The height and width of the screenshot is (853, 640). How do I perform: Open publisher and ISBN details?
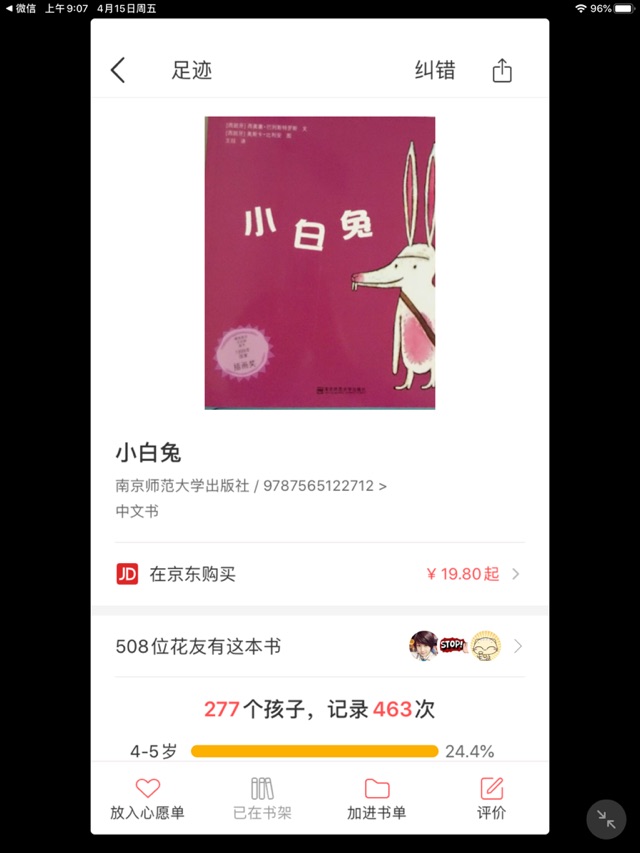(251, 486)
